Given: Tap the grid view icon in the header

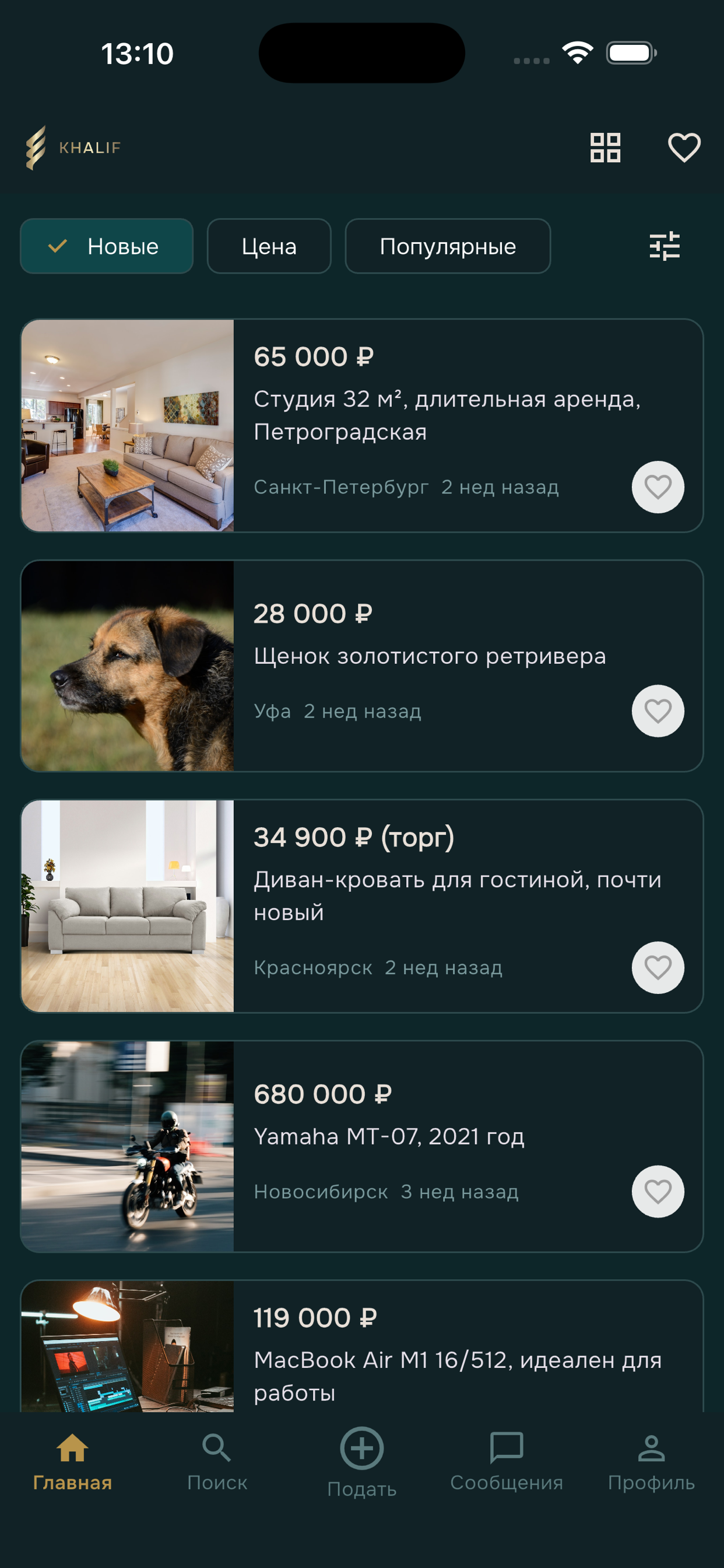Looking at the screenshot, I should click(604, 146).
